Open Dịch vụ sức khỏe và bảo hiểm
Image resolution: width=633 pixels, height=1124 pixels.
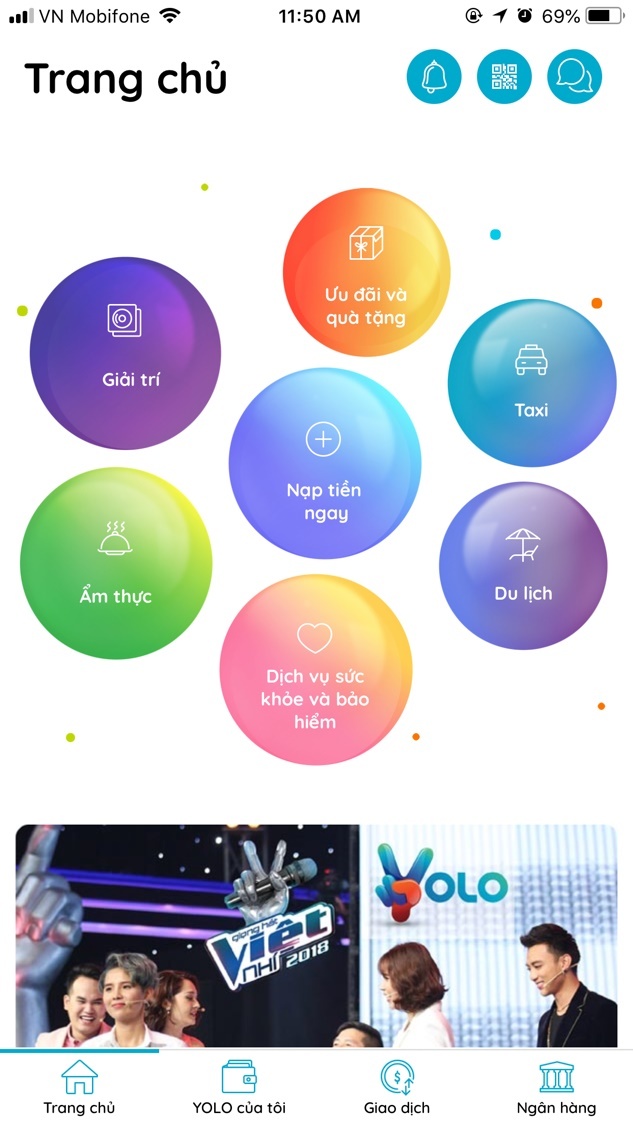(316, 670)
